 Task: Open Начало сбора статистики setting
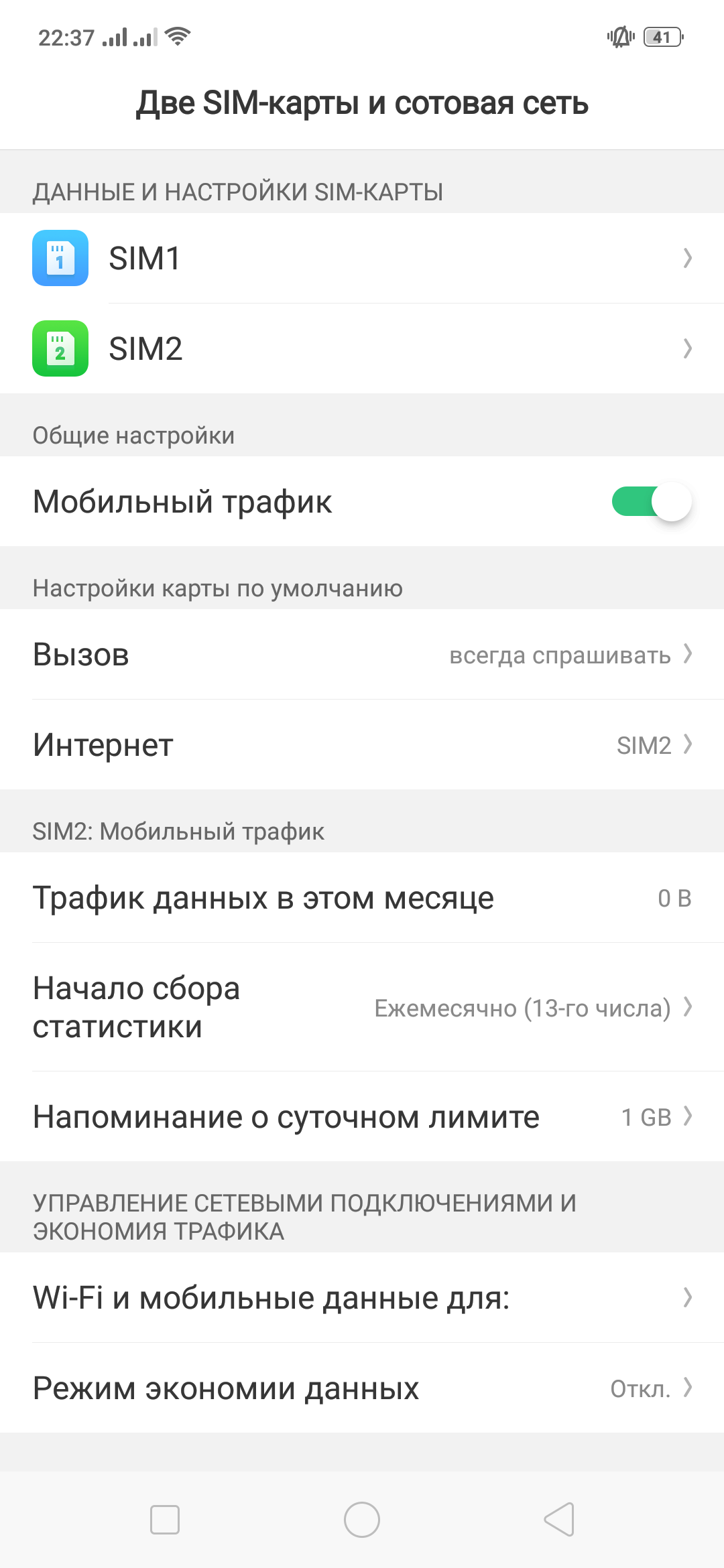(362, 1007)
